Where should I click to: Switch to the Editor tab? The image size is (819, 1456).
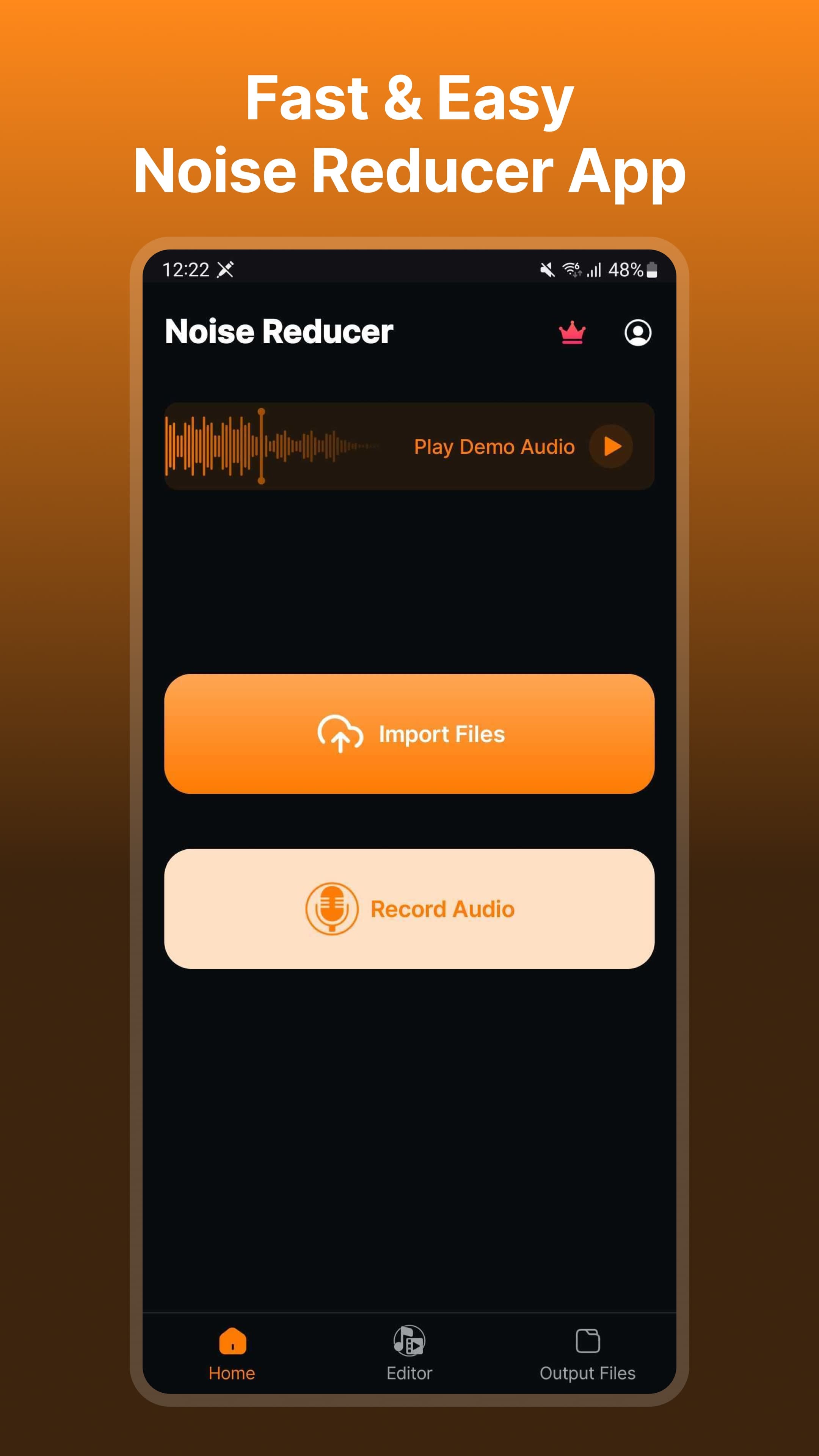click(409, 1357)
